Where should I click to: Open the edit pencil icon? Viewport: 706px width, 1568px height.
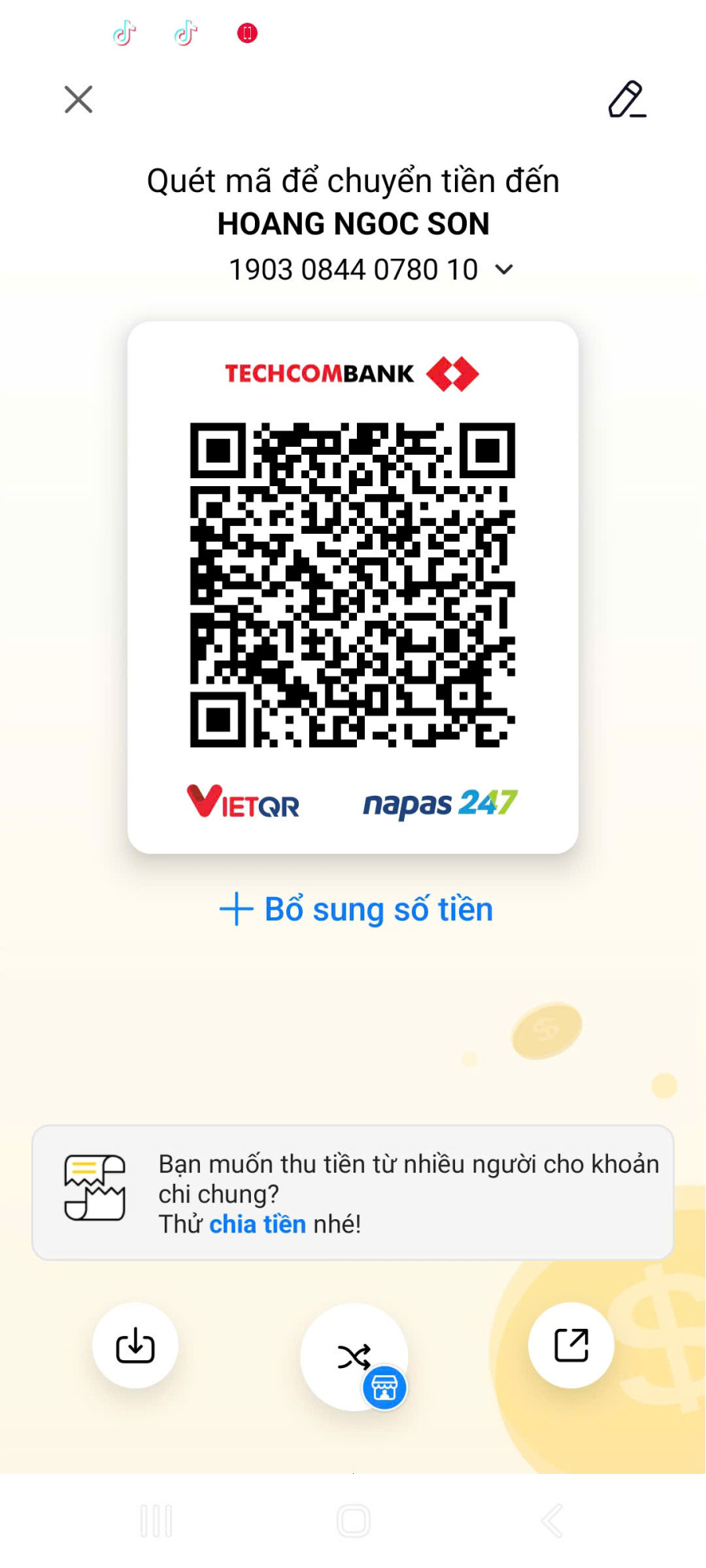click(x=627, y=100)
